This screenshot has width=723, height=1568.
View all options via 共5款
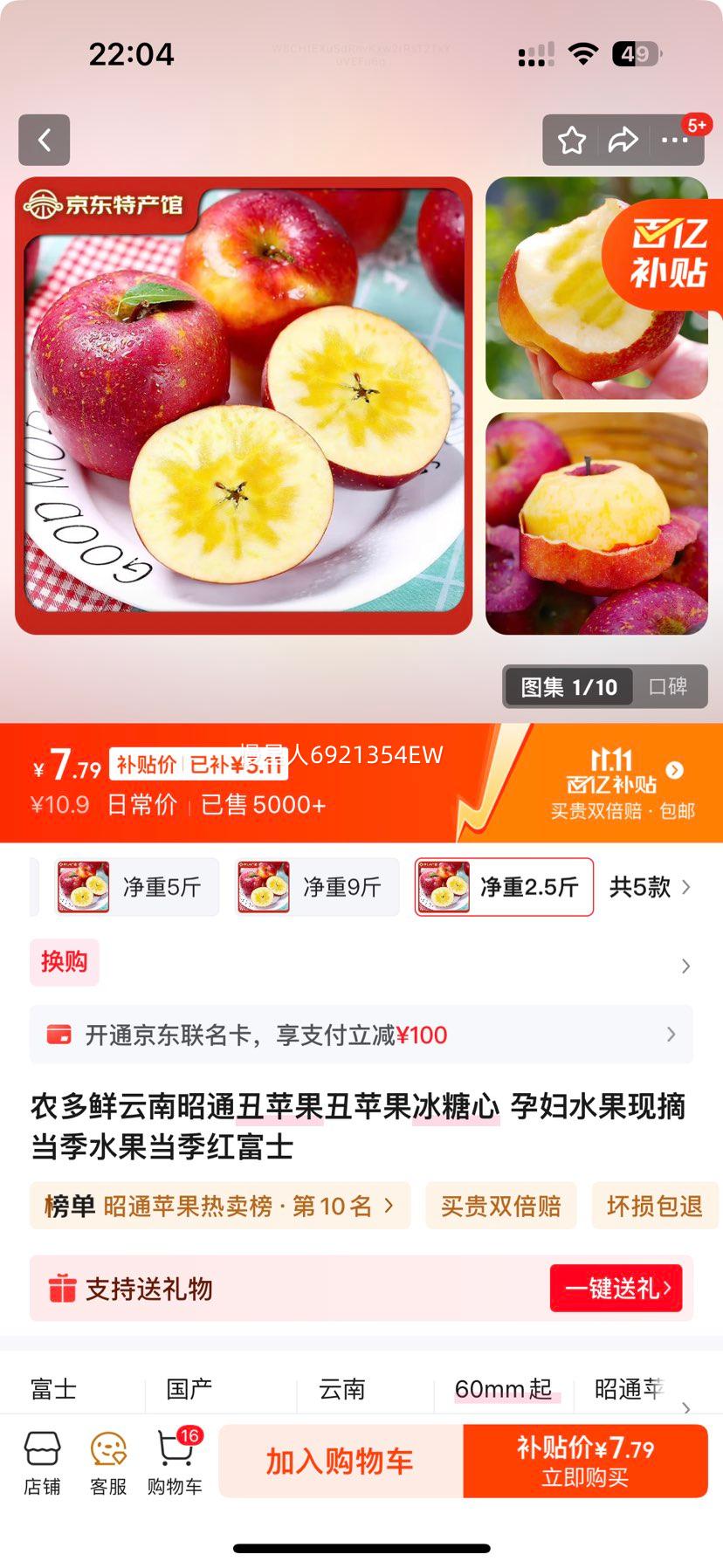coord(650,887)
